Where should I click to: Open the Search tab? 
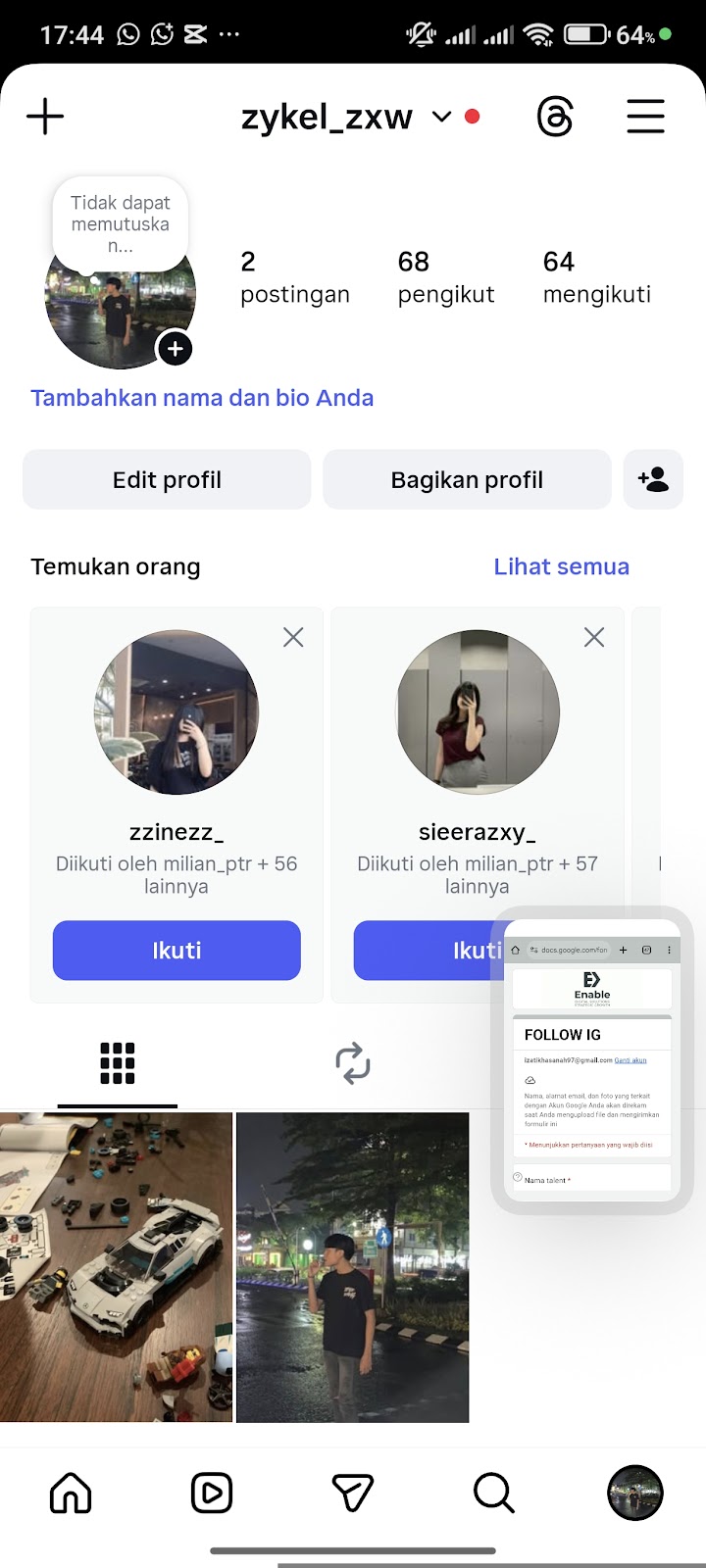pos(494,1494)
